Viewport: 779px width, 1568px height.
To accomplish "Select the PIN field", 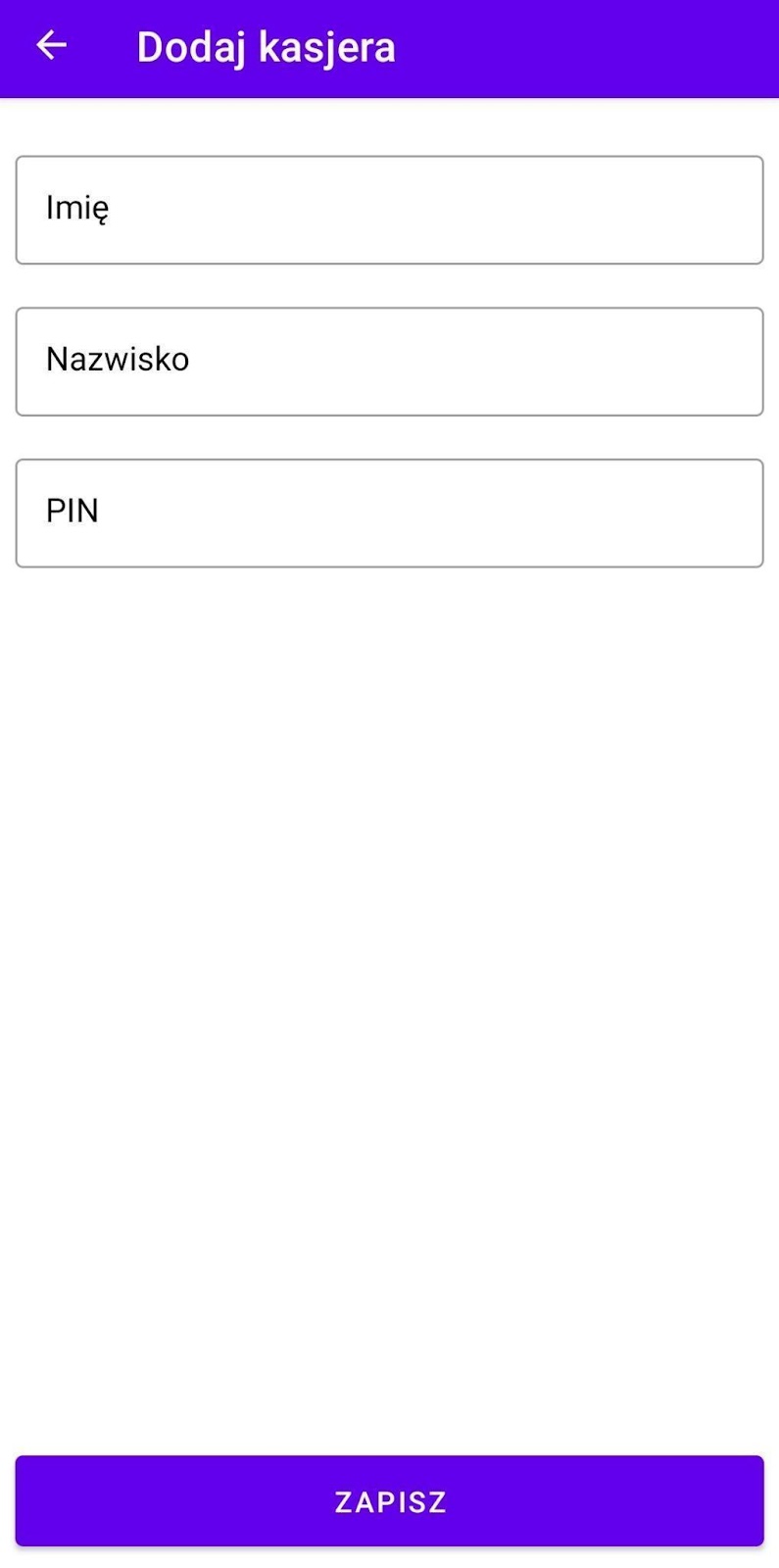I will click(389, 514).
